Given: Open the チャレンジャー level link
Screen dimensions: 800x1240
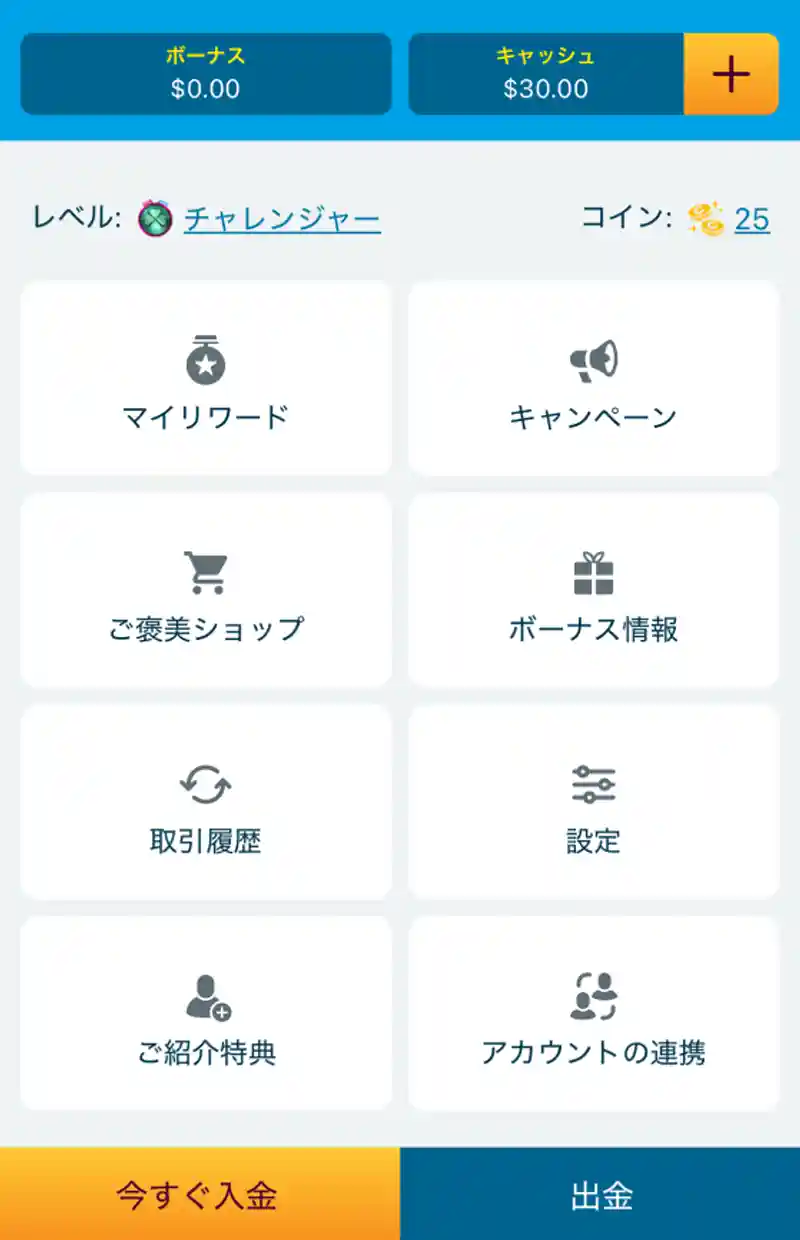Looking at the screenshot, I should coord(282,218).
